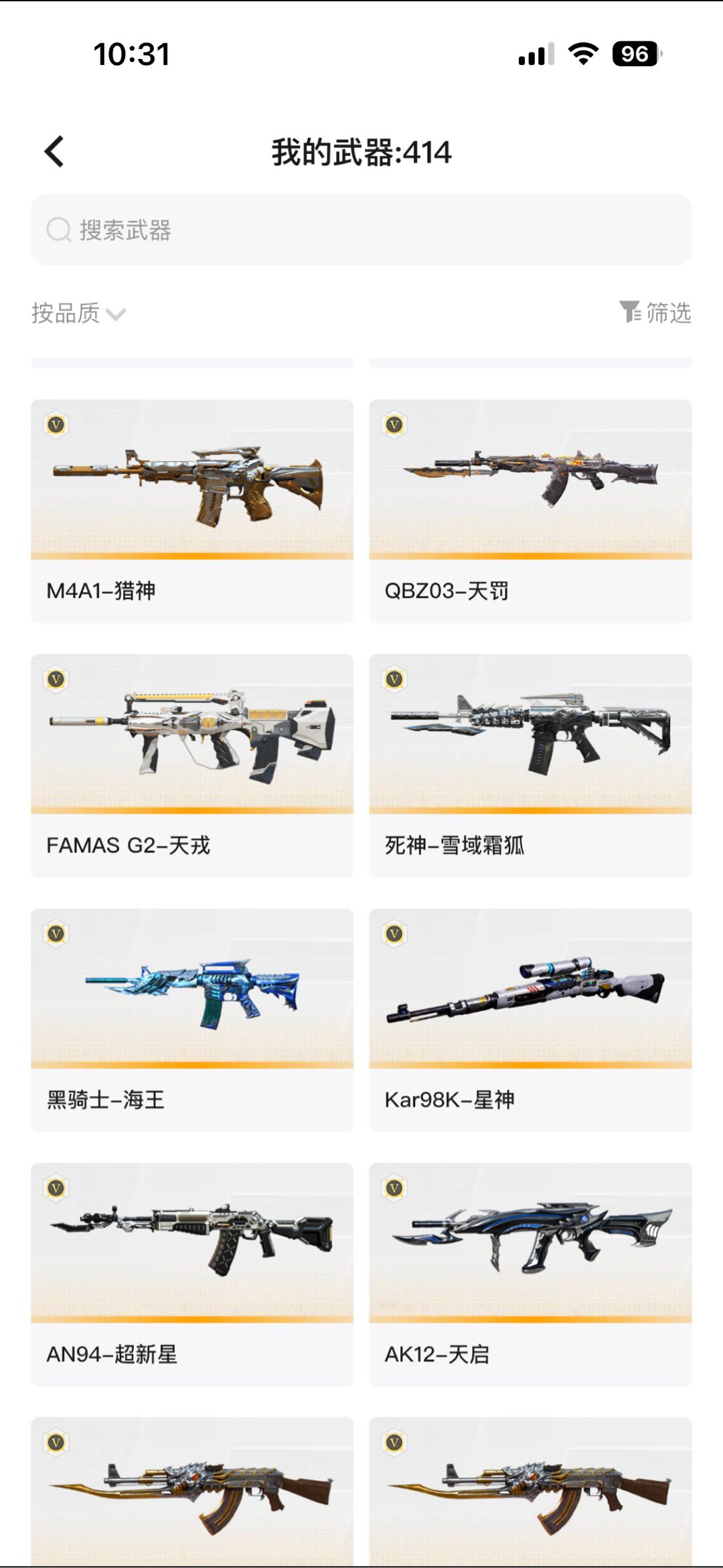This screenshot has width=723, height=1568.
Task: Open the M4A1-猎神 weapon card
Action: [x=192, y=511]
